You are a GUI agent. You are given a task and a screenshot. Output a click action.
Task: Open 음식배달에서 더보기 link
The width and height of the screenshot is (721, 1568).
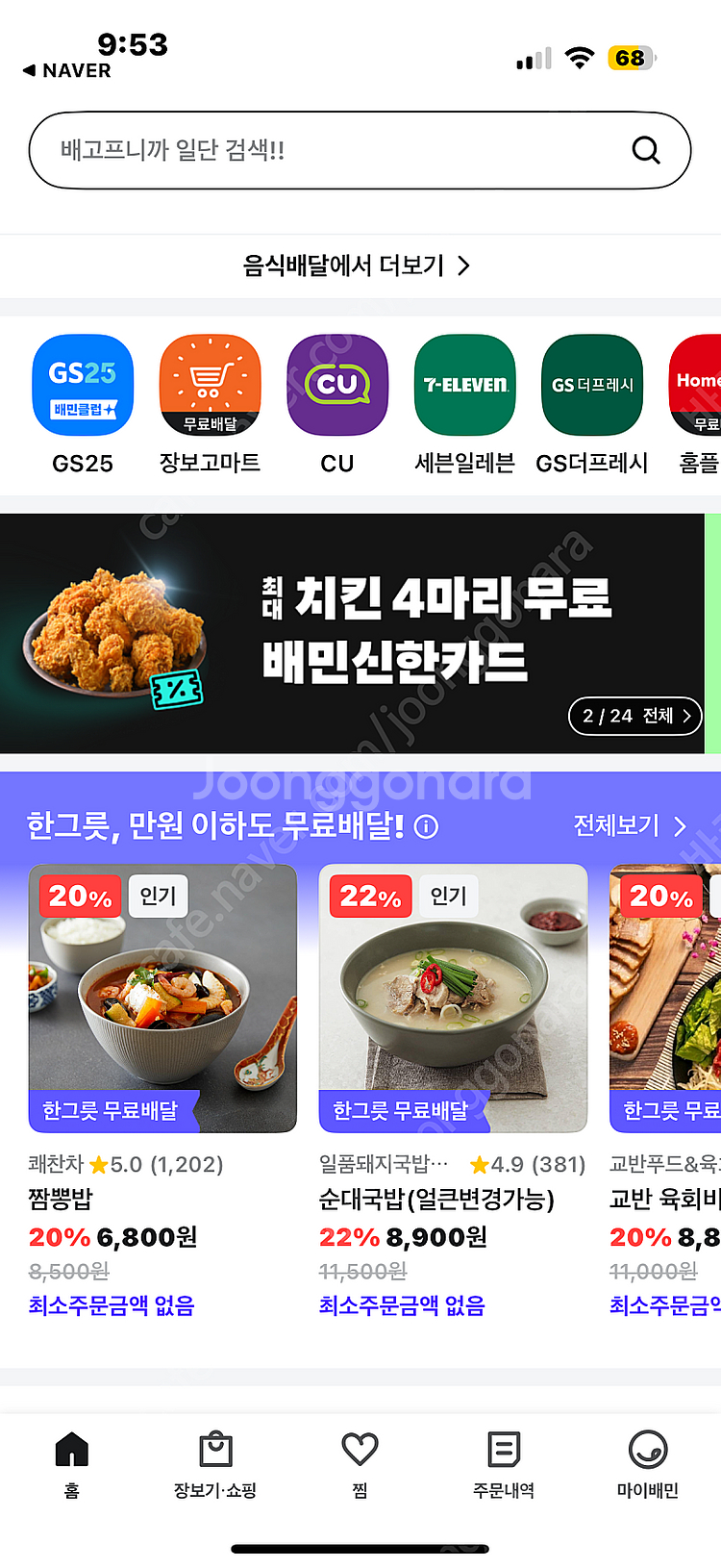pos(358,266)
